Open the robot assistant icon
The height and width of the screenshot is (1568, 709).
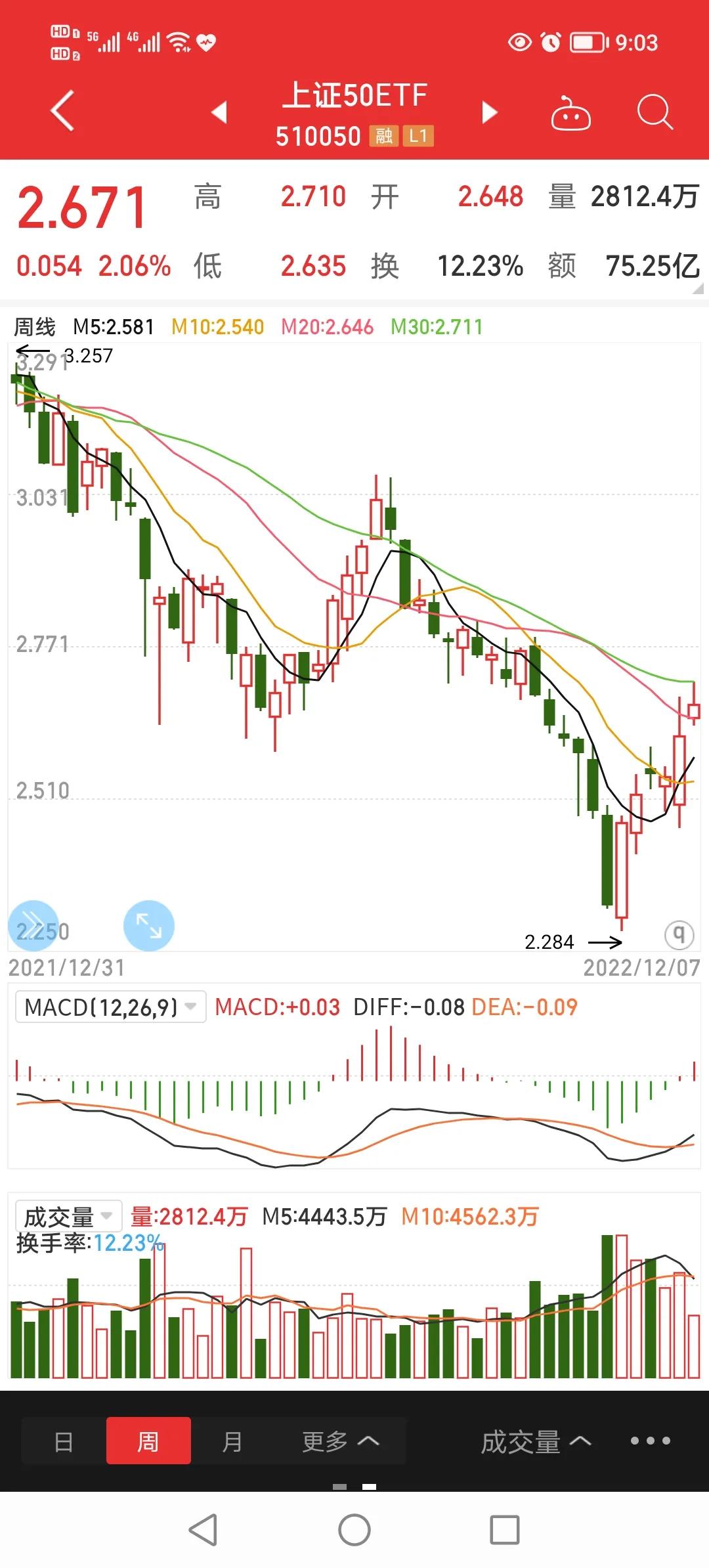(570, 114)
